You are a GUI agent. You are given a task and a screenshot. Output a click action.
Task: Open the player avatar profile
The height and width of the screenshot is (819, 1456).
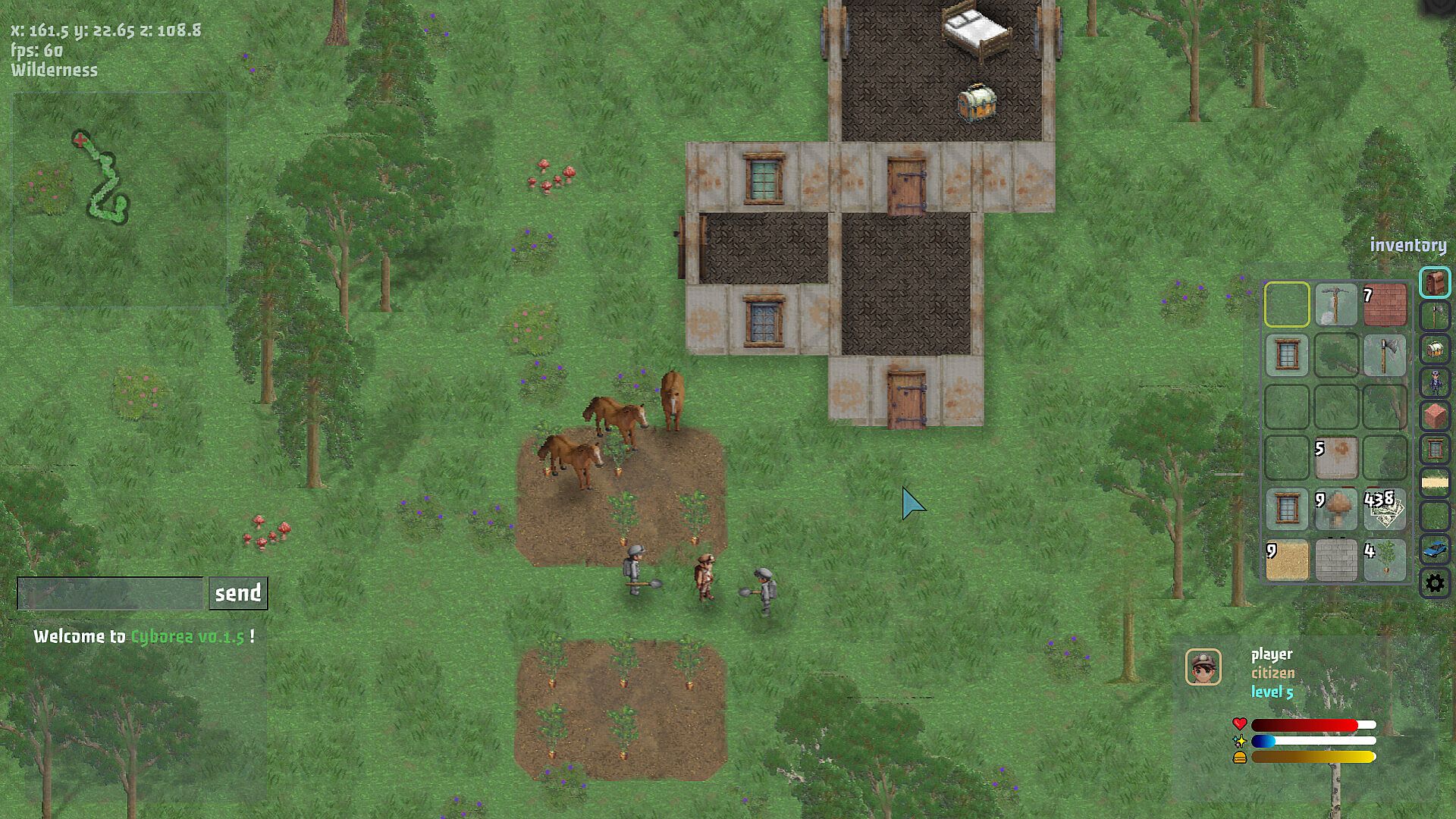[x=1203, y=667]
